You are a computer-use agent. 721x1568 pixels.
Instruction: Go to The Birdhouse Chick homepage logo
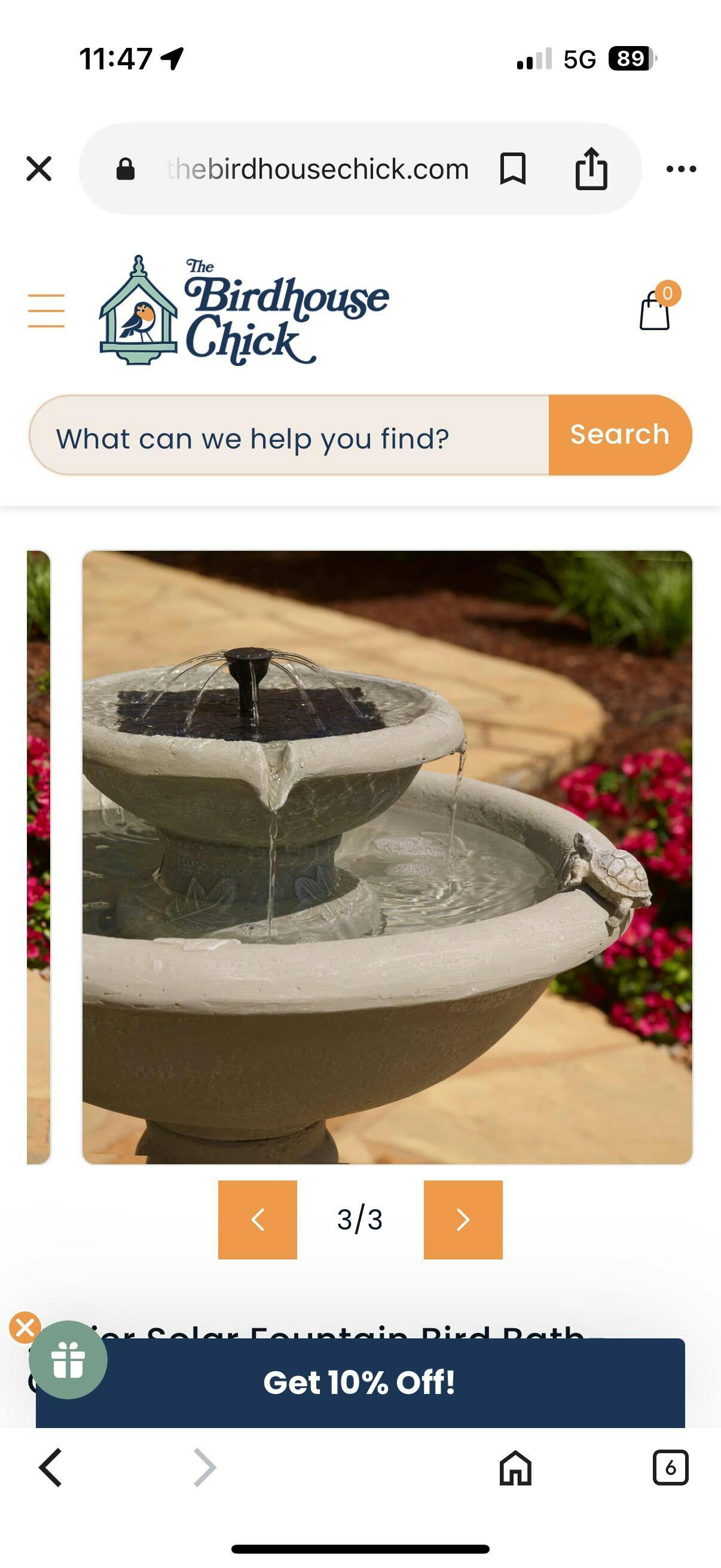[x=243, y=310]
